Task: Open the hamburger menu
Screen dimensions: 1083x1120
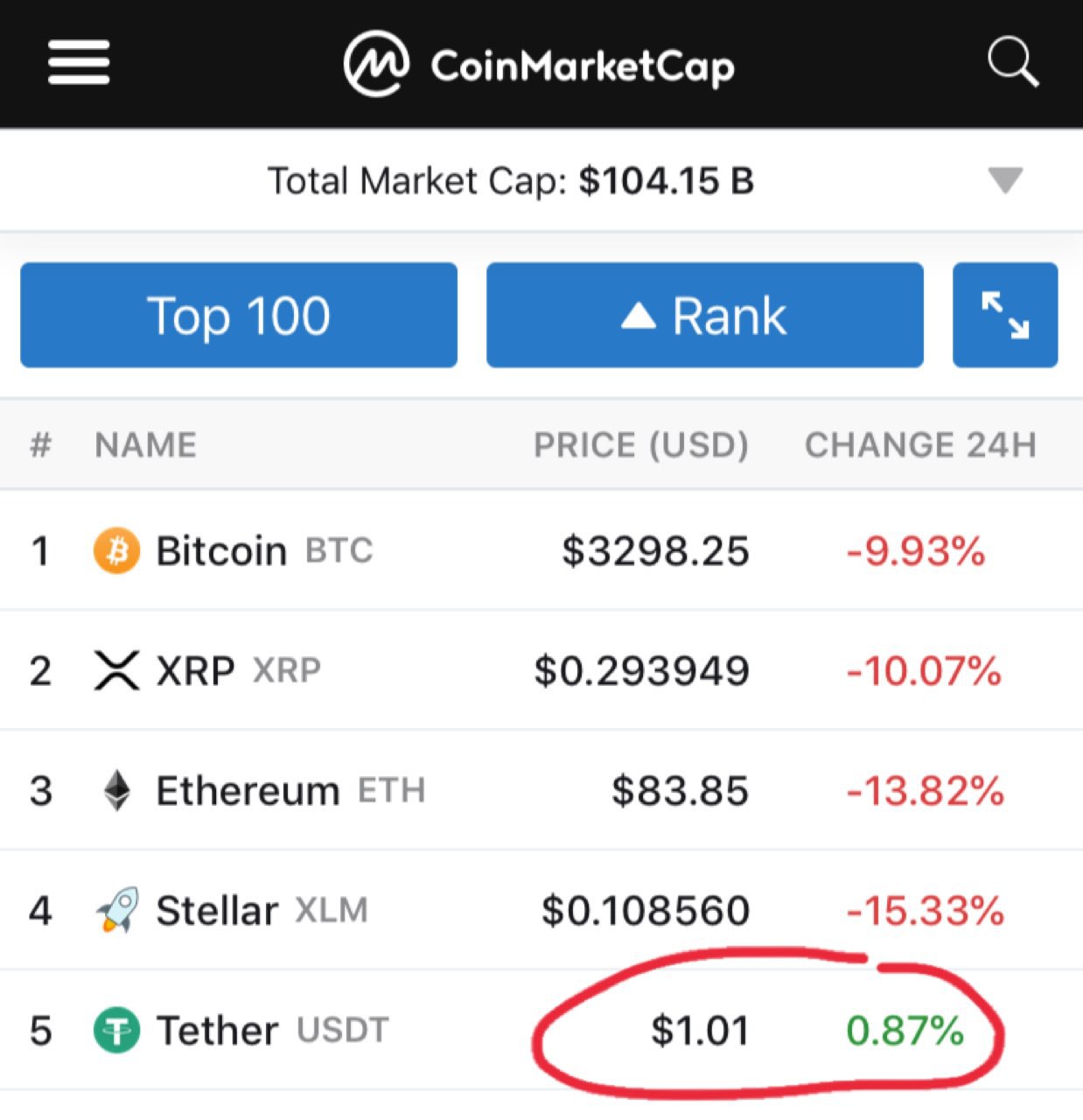Action: click(x=79, y=63)
